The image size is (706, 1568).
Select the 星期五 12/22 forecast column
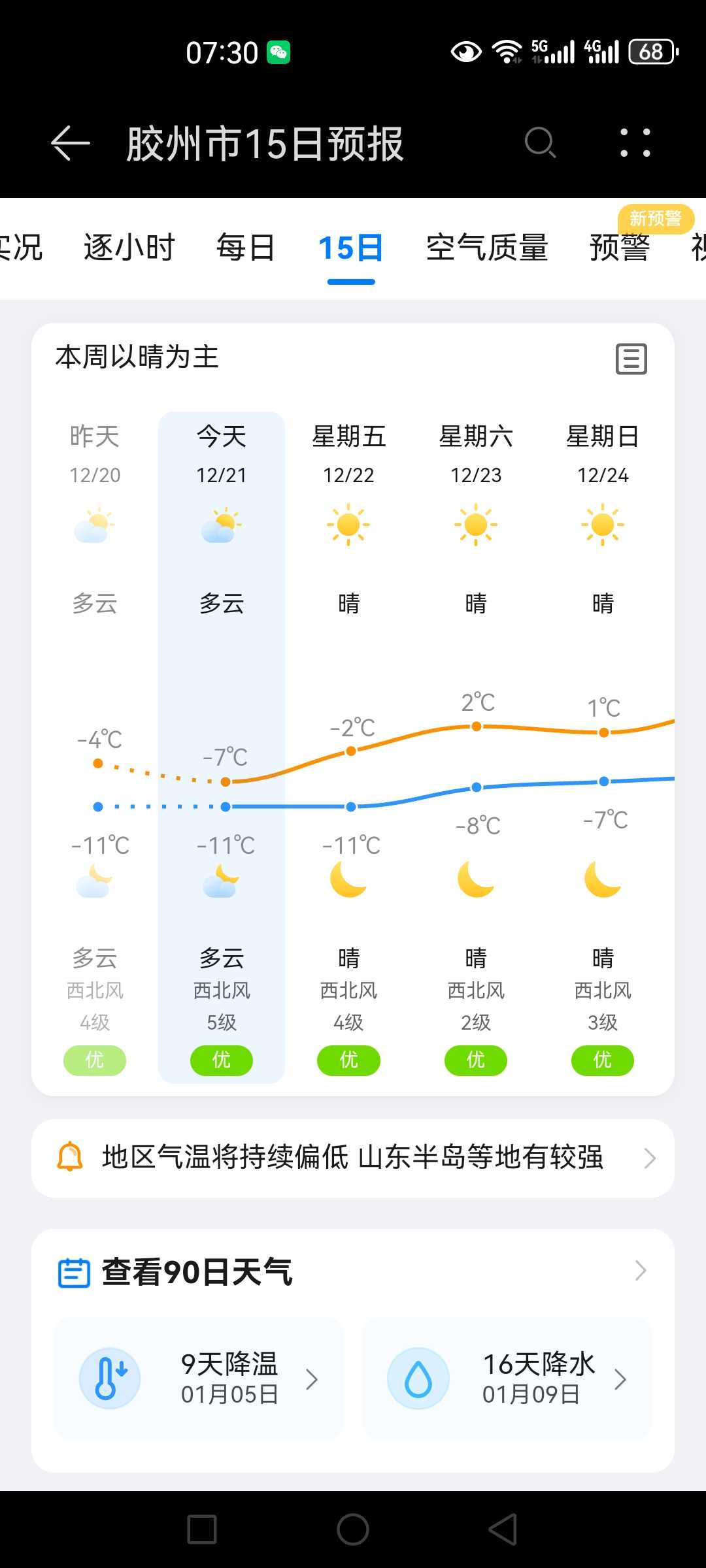348,748
